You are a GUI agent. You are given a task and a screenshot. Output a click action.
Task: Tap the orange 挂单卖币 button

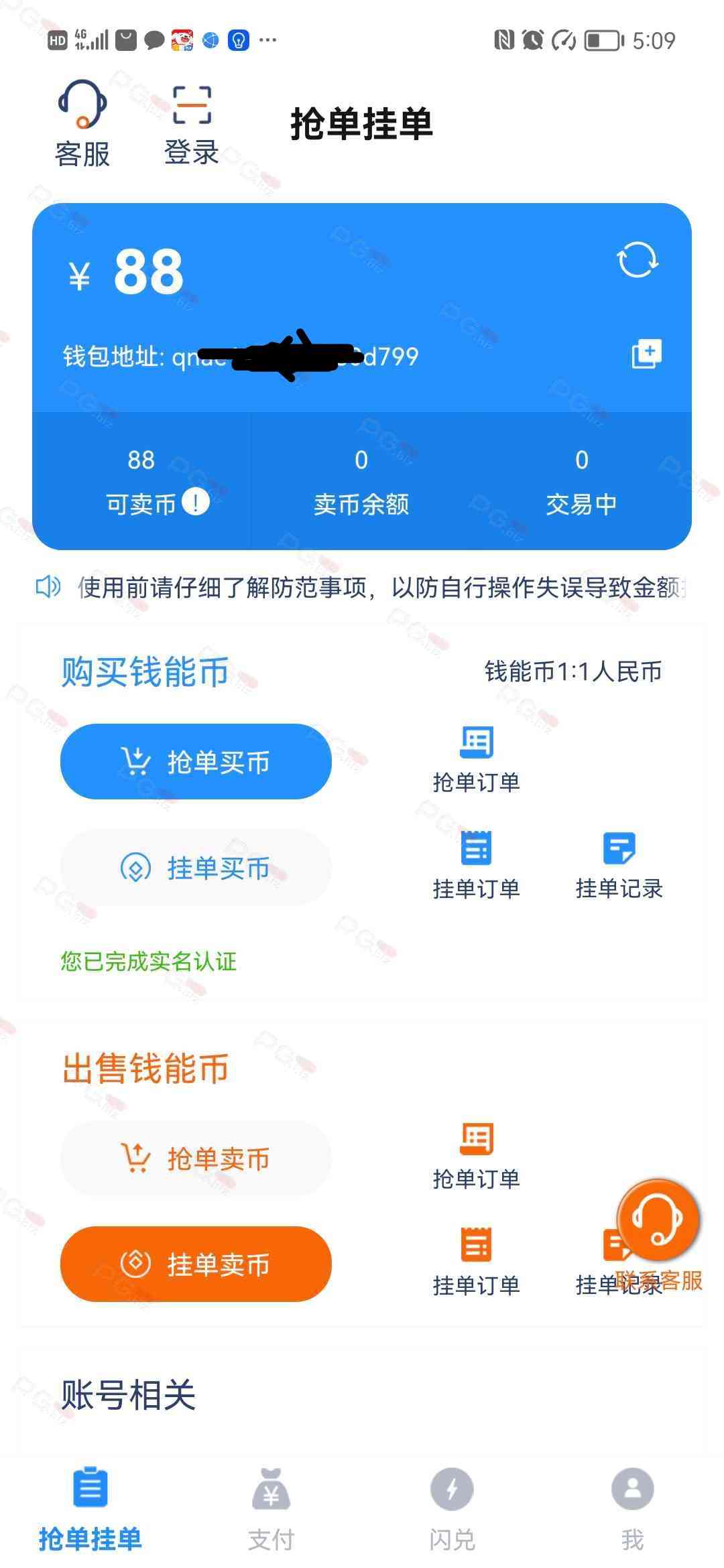[x=196, y=1264]
